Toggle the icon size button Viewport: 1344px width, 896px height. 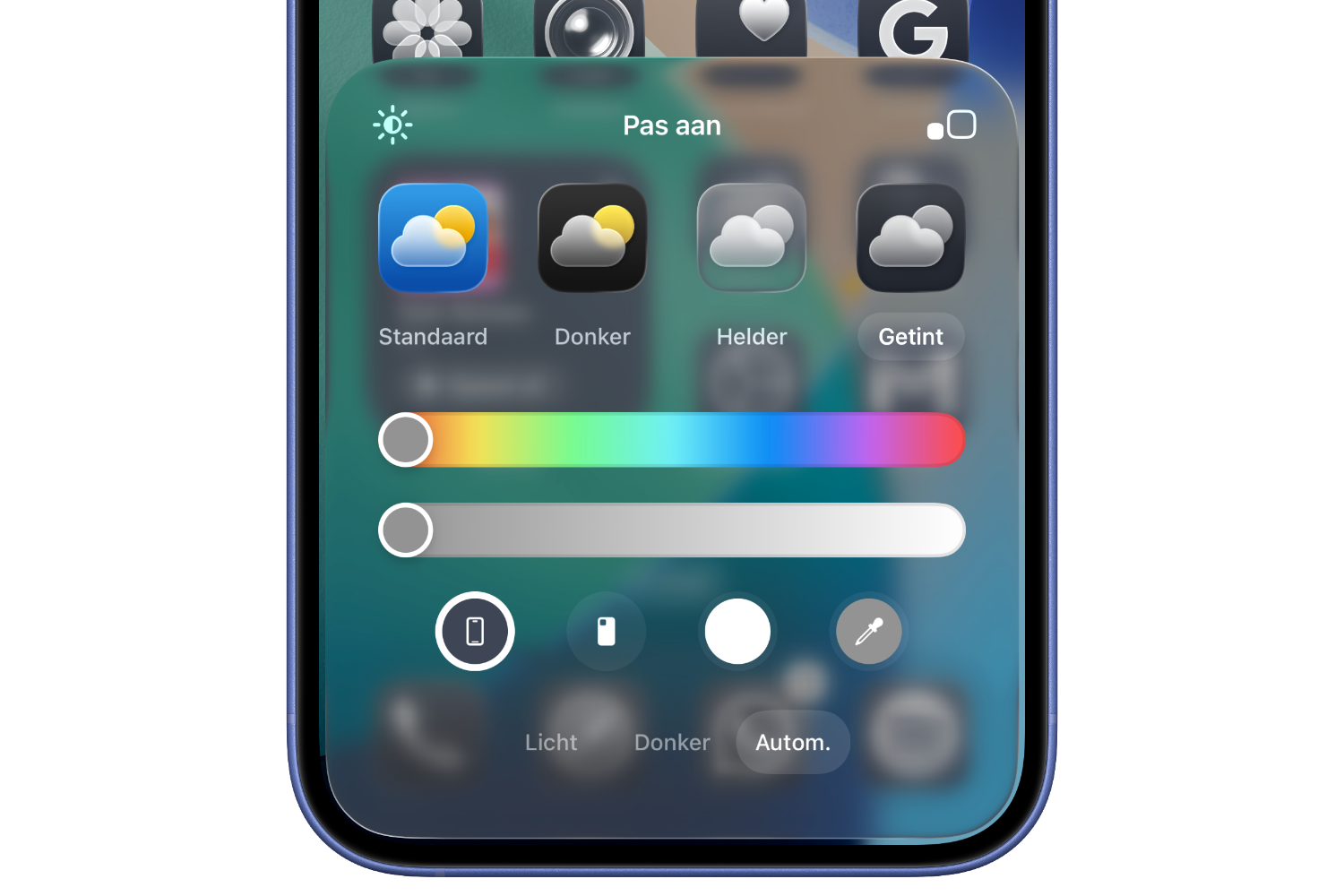coord(952,125)
